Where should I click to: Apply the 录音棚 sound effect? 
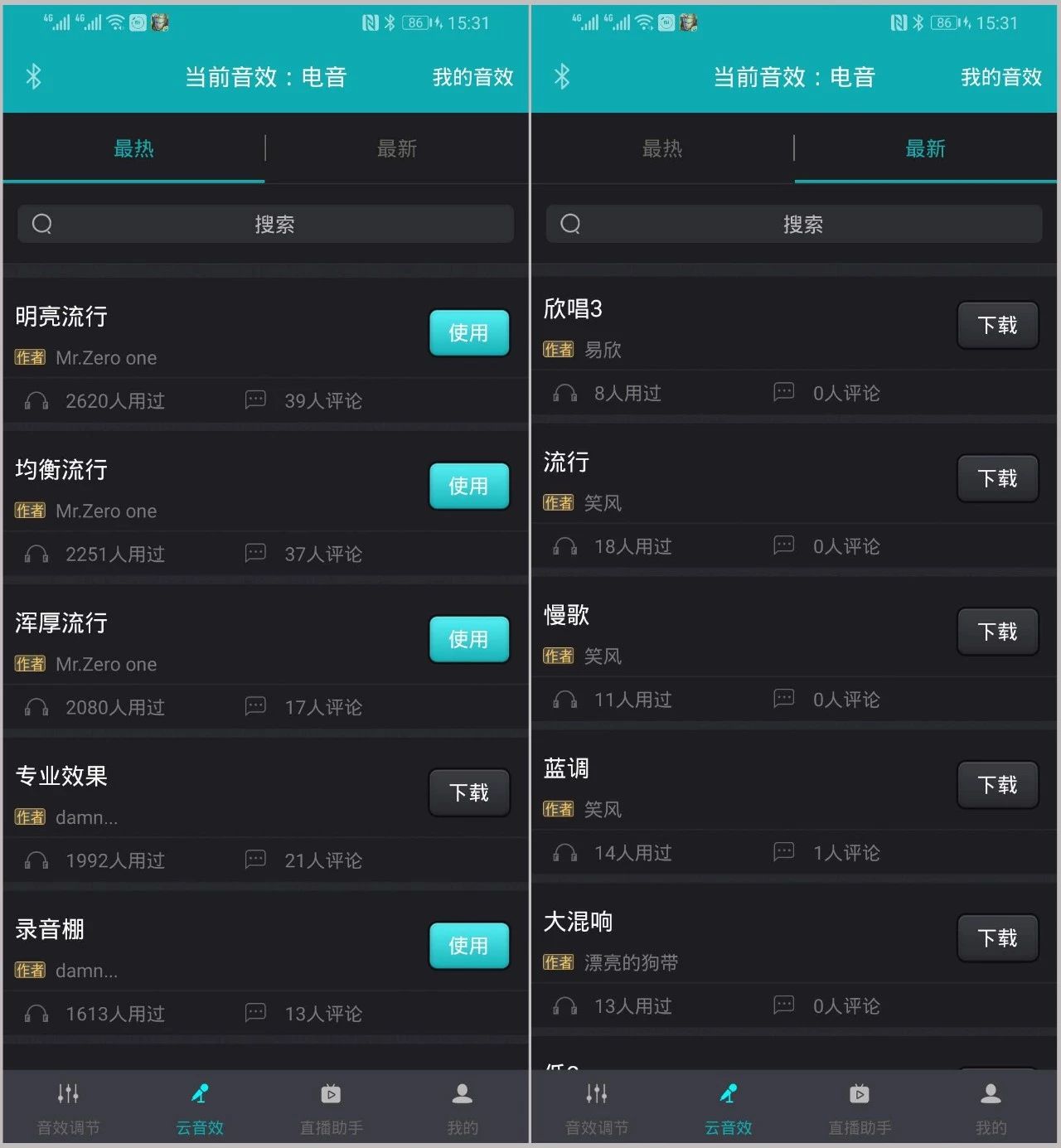(x=469, y=945)
